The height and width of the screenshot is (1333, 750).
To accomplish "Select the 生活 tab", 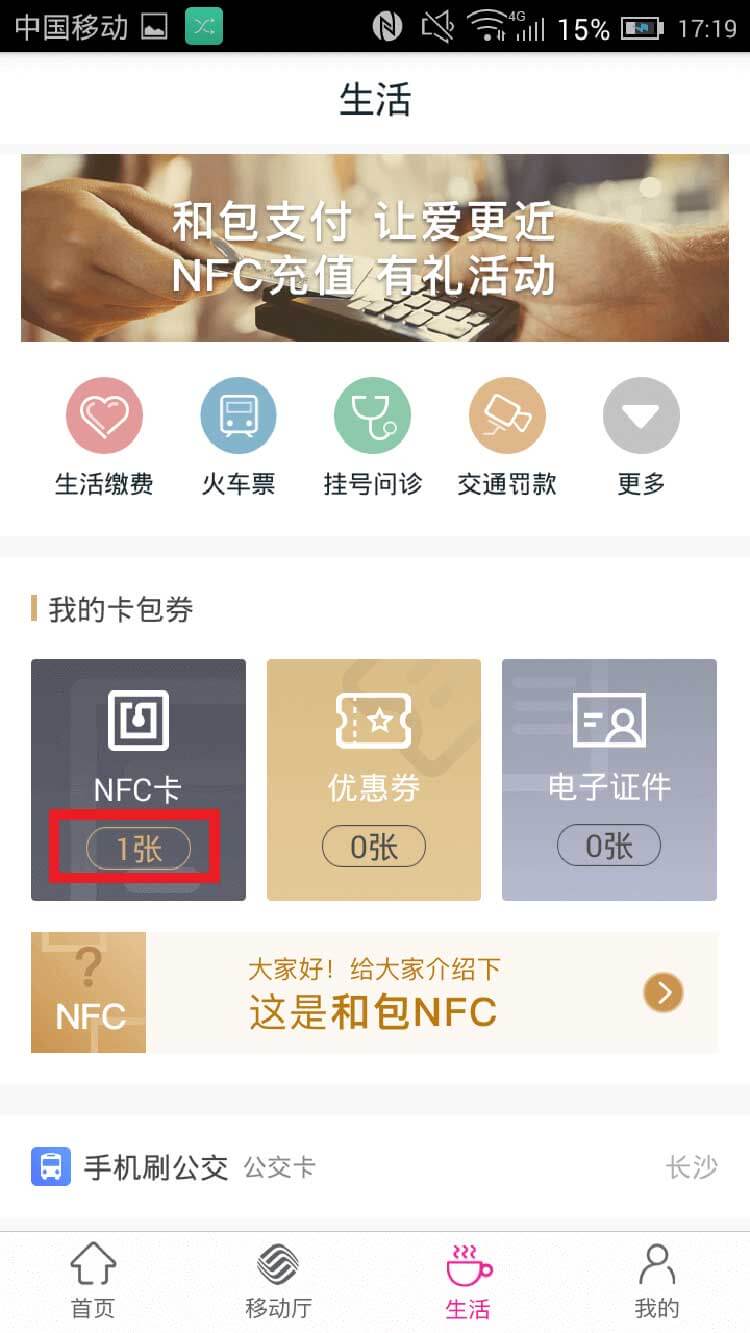I will point(468,1281).
